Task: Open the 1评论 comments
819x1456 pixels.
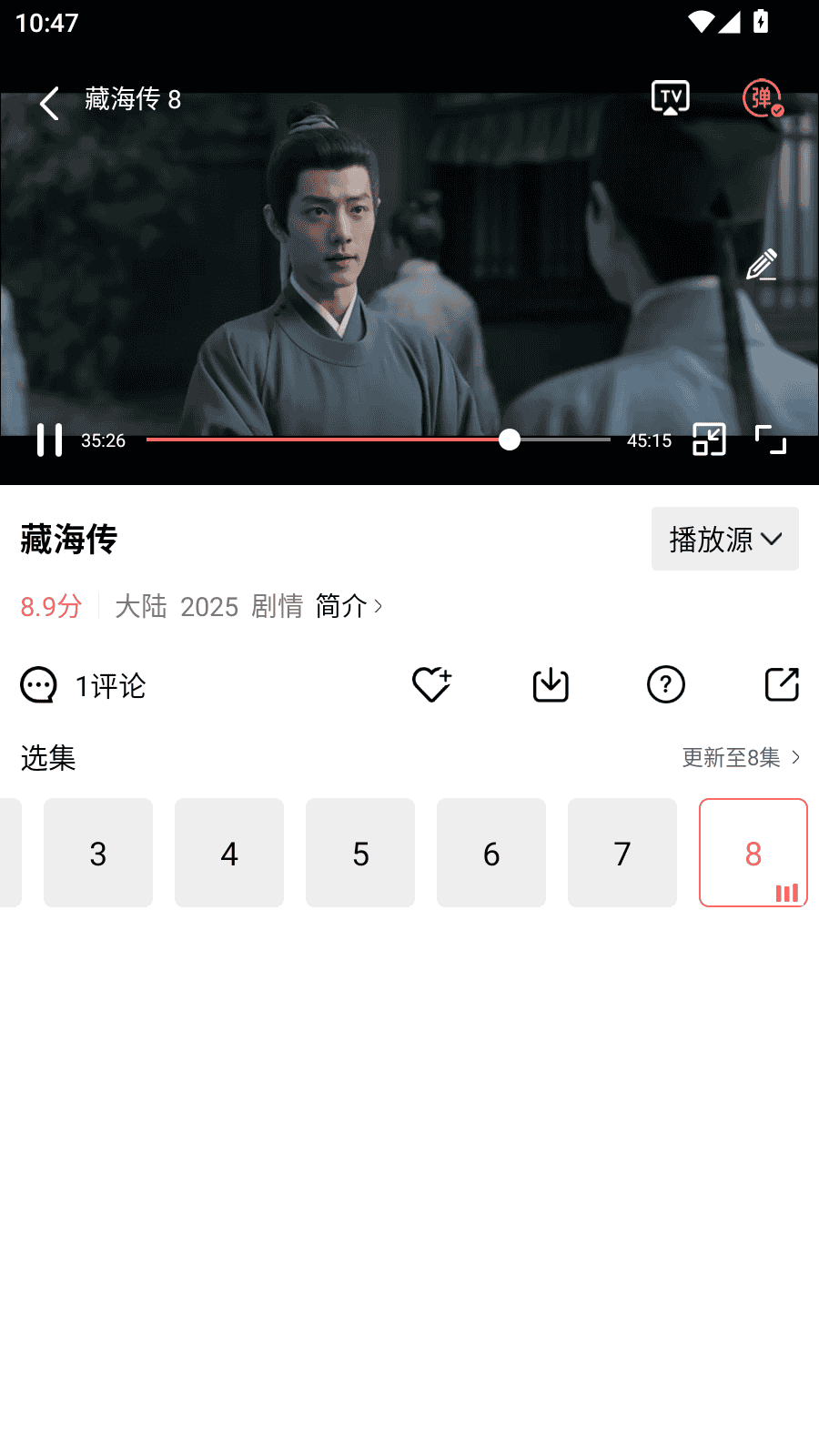Action: tap(84, 685)
